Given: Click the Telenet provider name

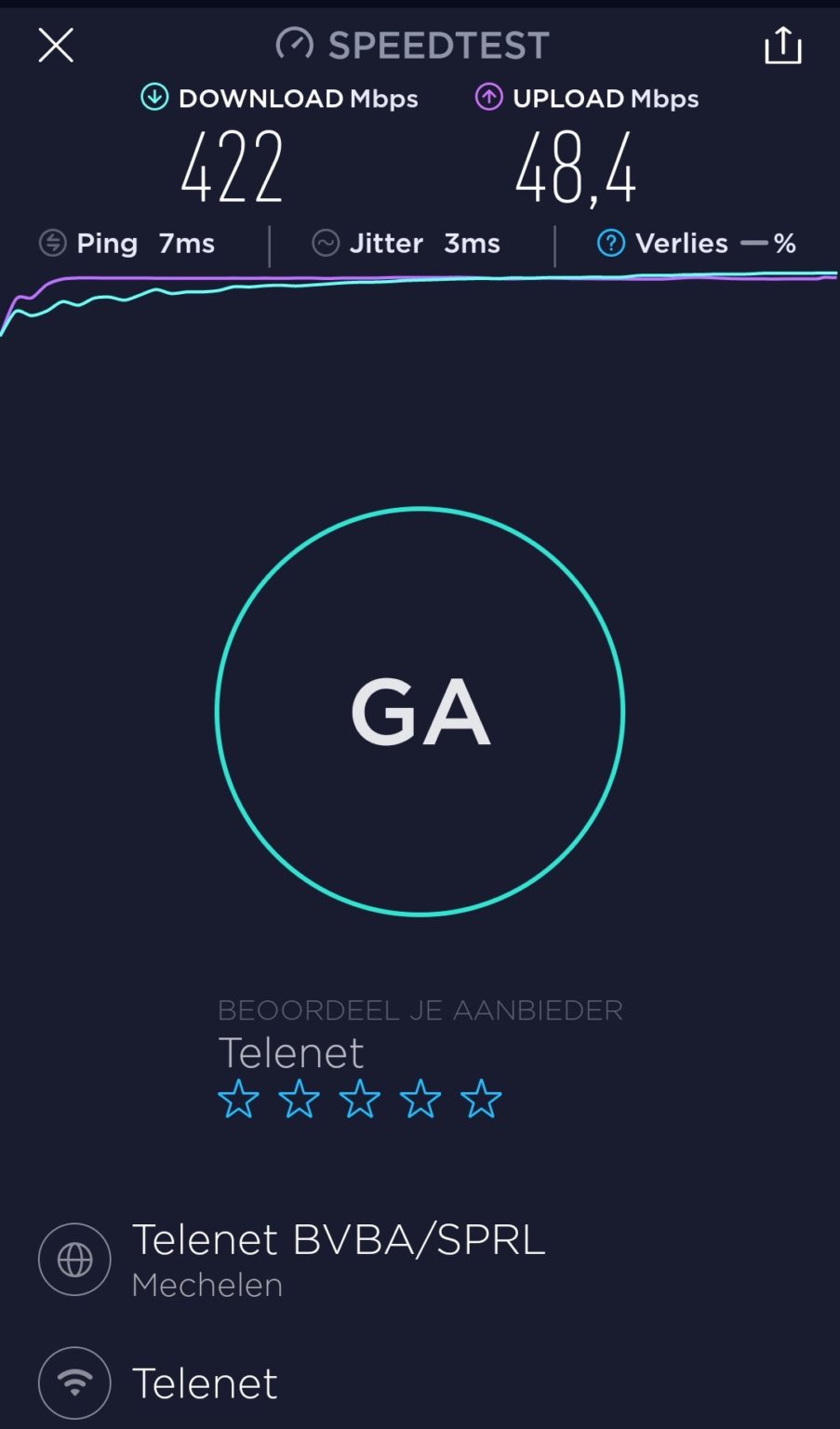Looking at the screenshot, I should 290,1051.
